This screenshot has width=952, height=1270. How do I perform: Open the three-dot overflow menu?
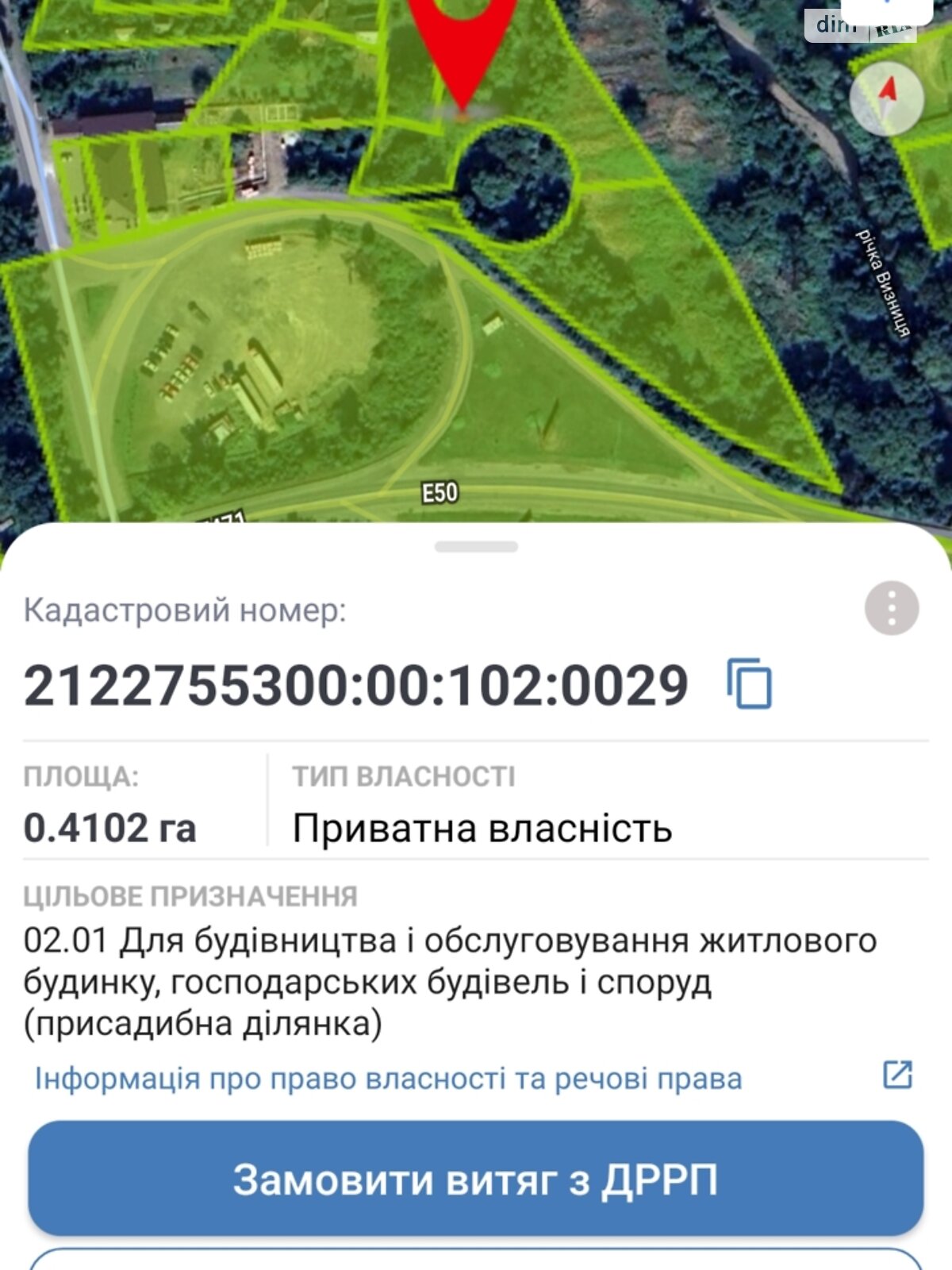point(892,609)
